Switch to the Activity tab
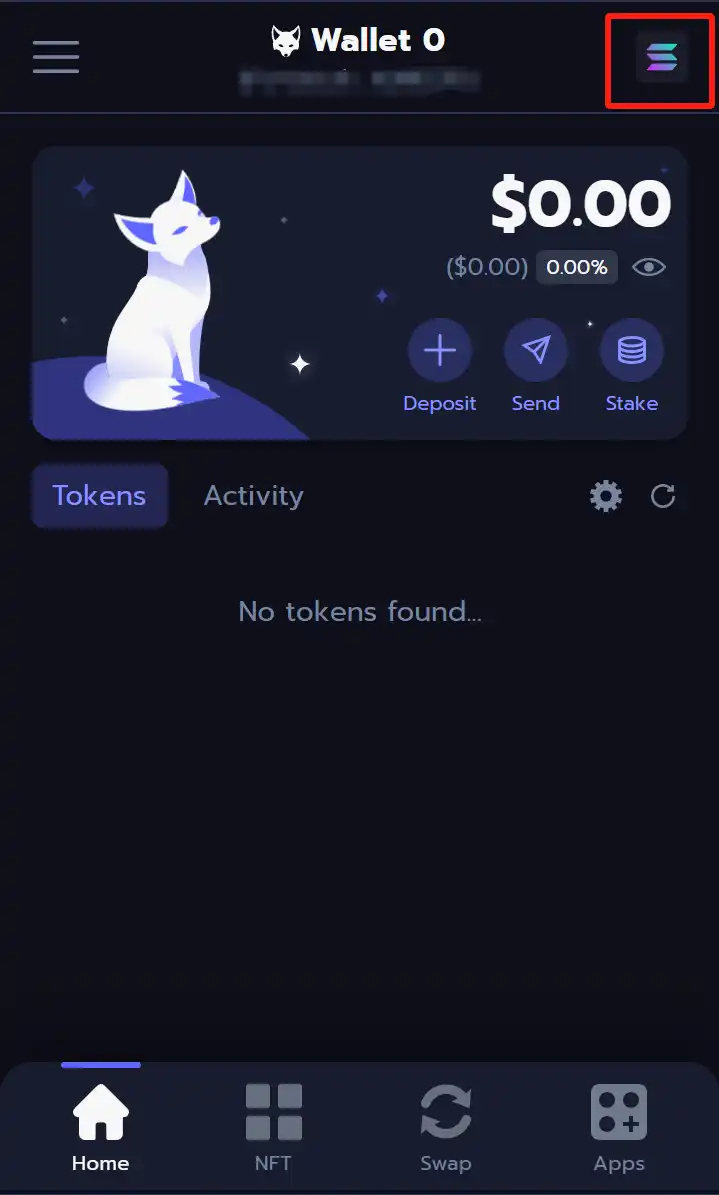The height and width of the screenshot is (1195, 719). pyautogui.click(x=253, y=496)
